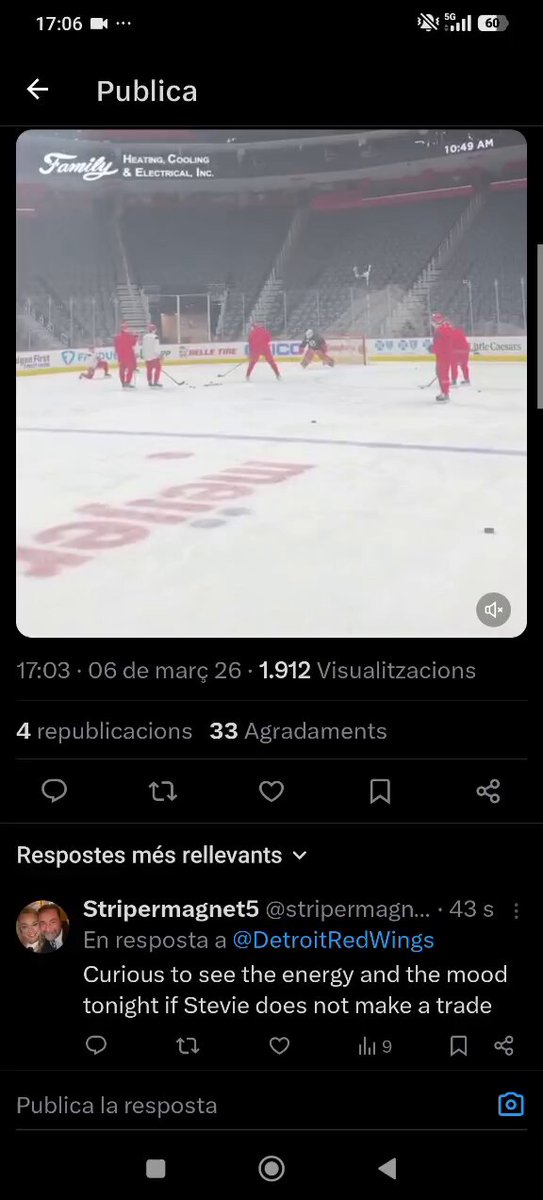Reply to the main post
The width and height of the screenshot is (543, 1200).
click(54, 792)
